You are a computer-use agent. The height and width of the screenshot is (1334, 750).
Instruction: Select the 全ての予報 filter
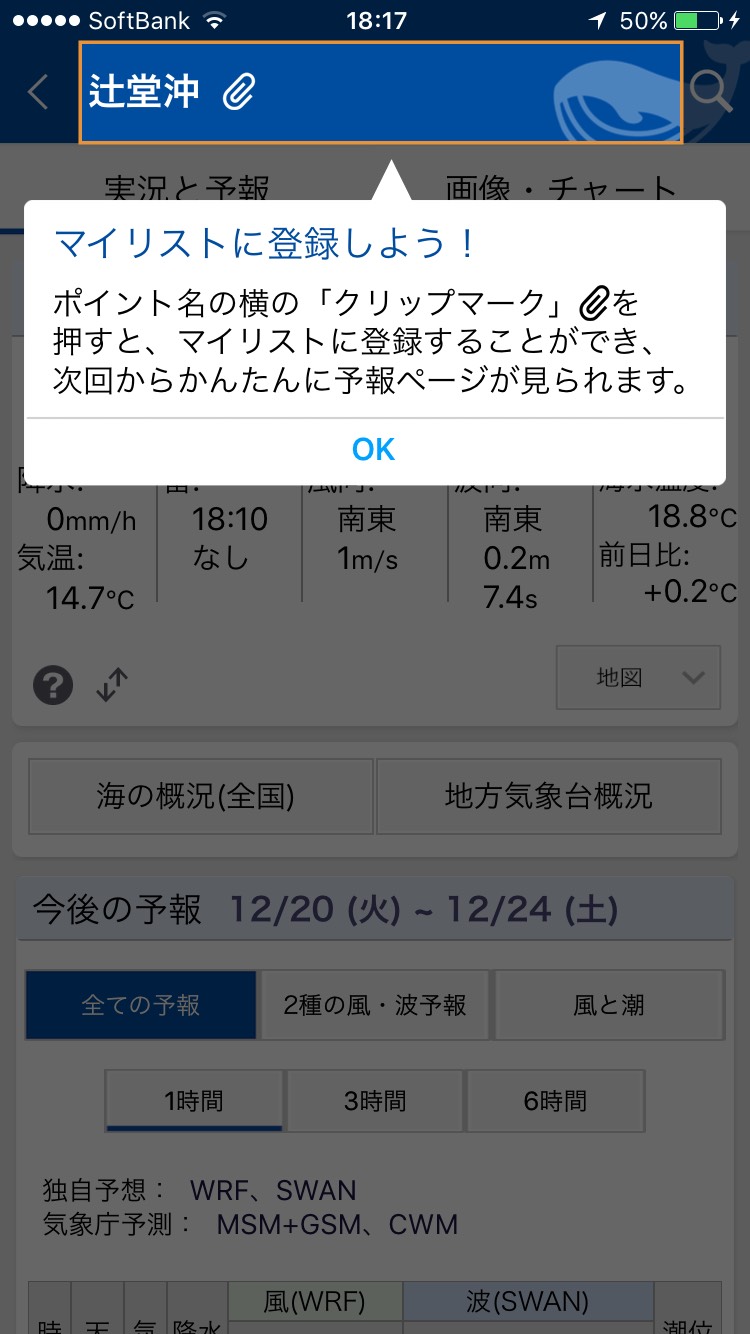[x=141, y=1005]
